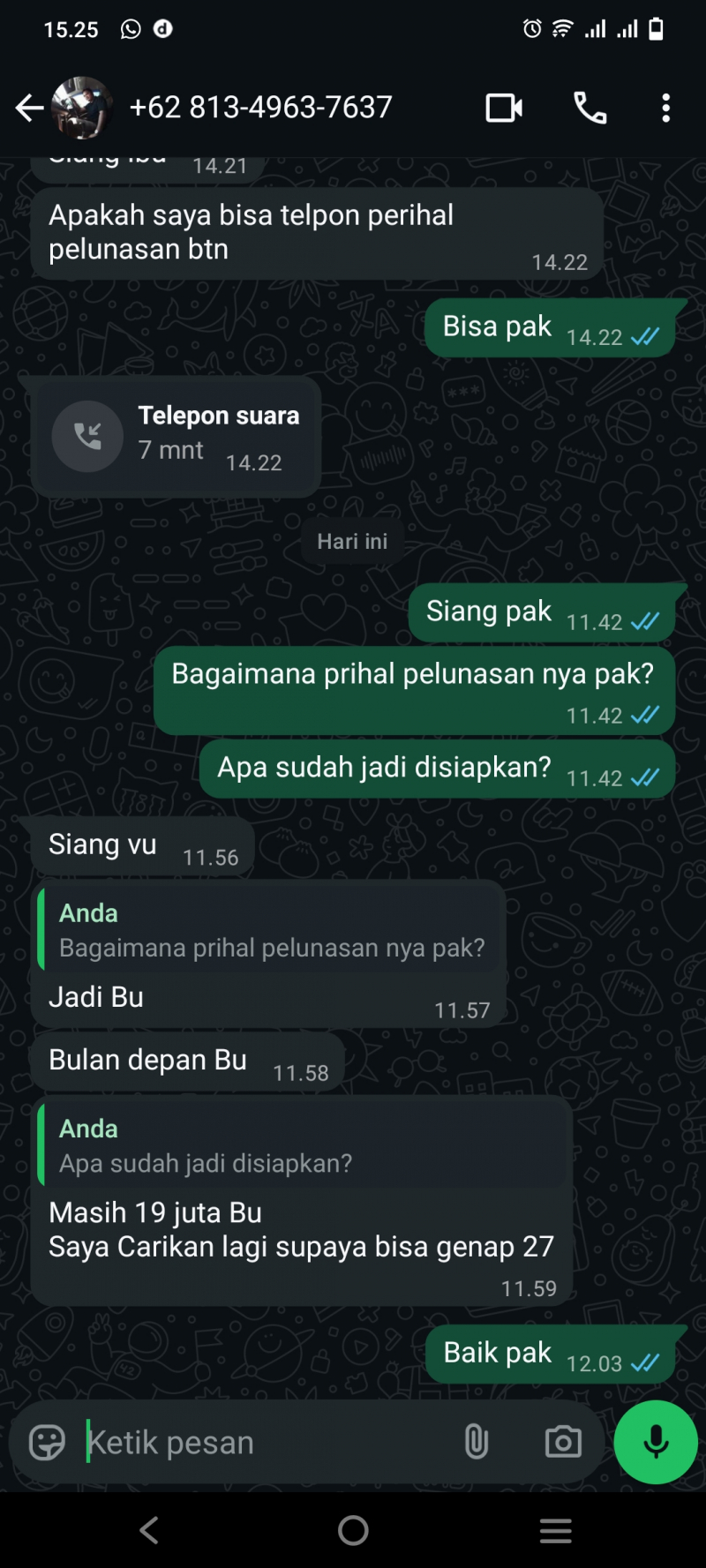The image size is (706, 1568).
Task: Open the contact profile photo
Action: [x=82, y=108]
